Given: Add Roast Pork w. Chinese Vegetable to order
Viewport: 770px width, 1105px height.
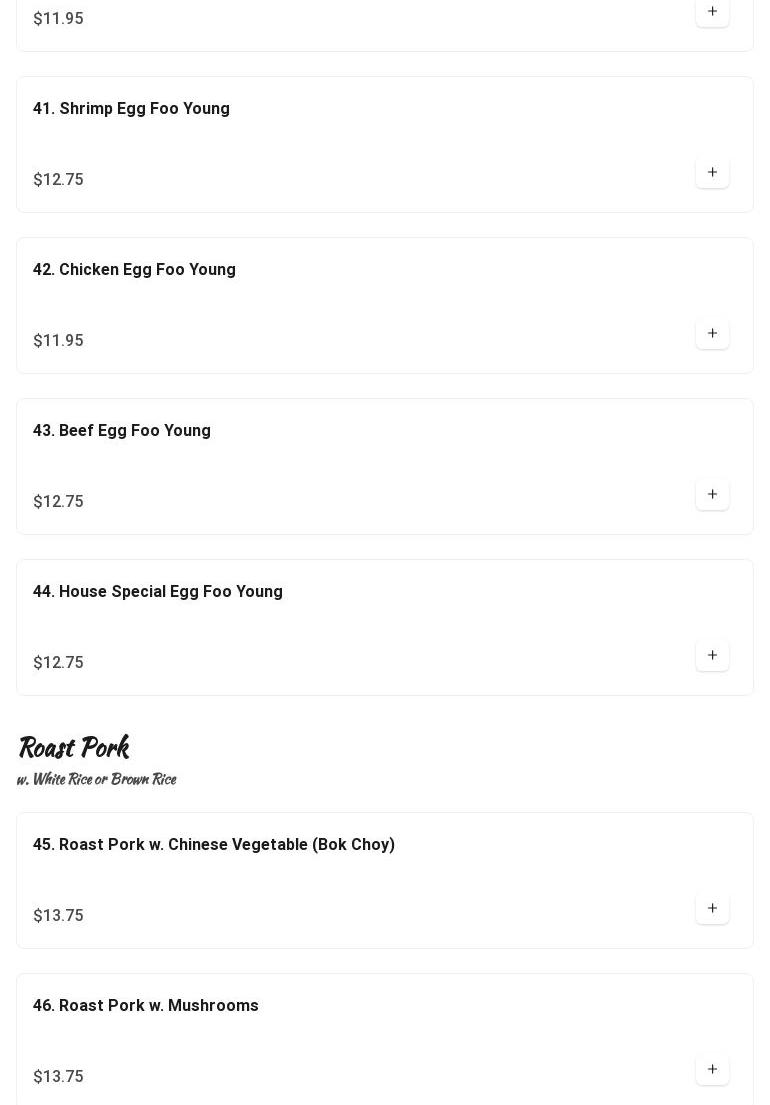Looking at the screenshot, I should click(x=712, y=908).
